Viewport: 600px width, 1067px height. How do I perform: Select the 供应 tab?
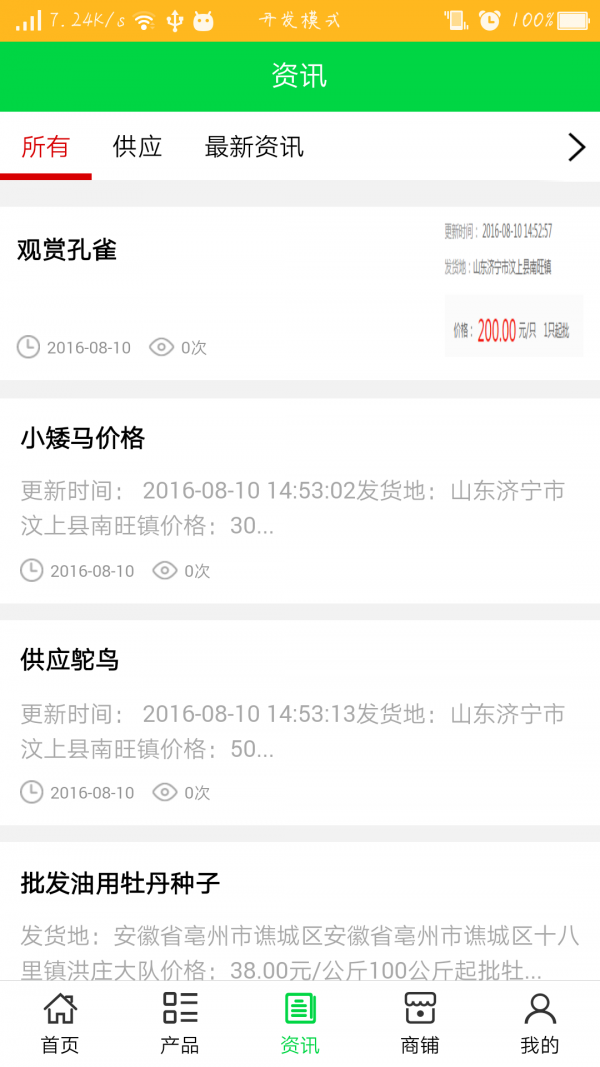(x=137, y=147)
